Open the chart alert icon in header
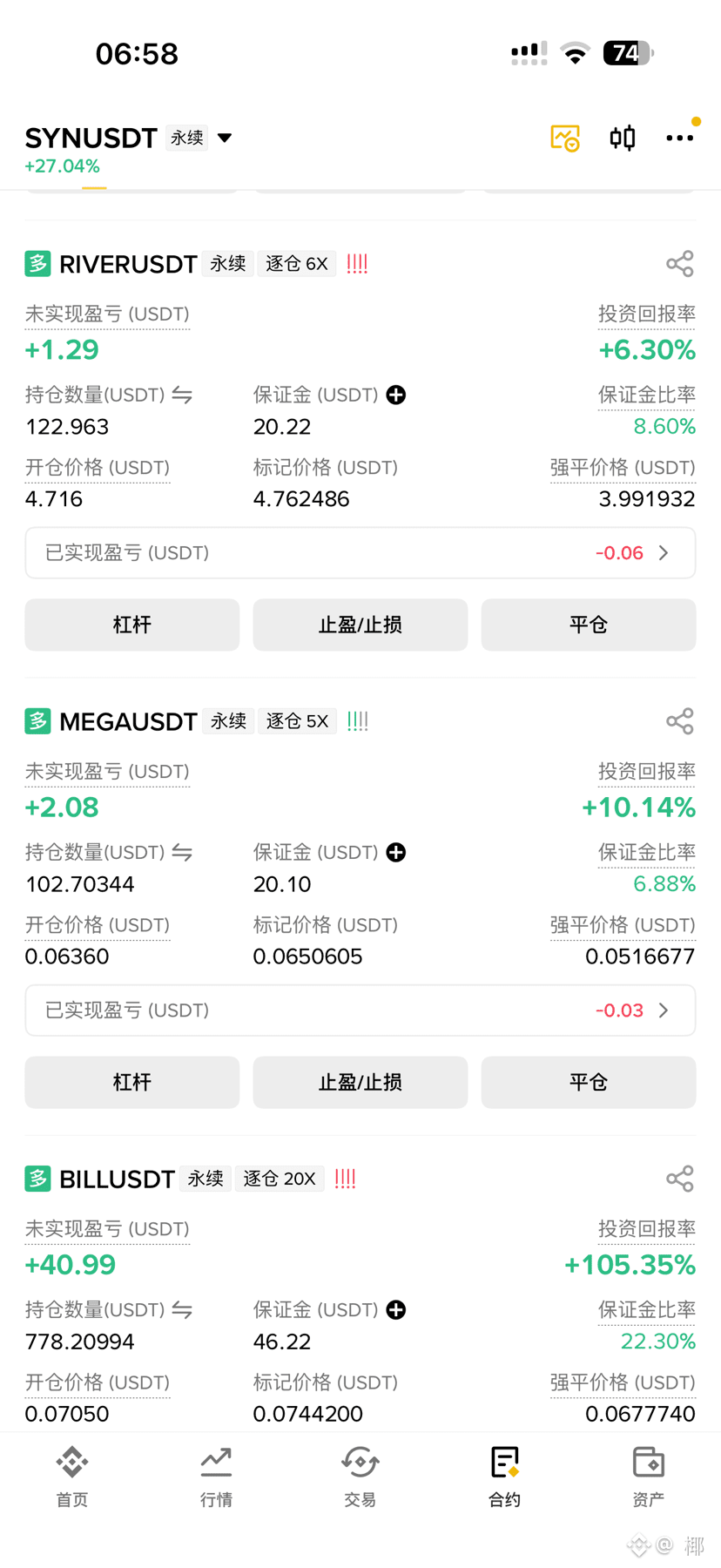This screenshot has height=1568, width=721. pyautogui.click(x=565, y=138)
